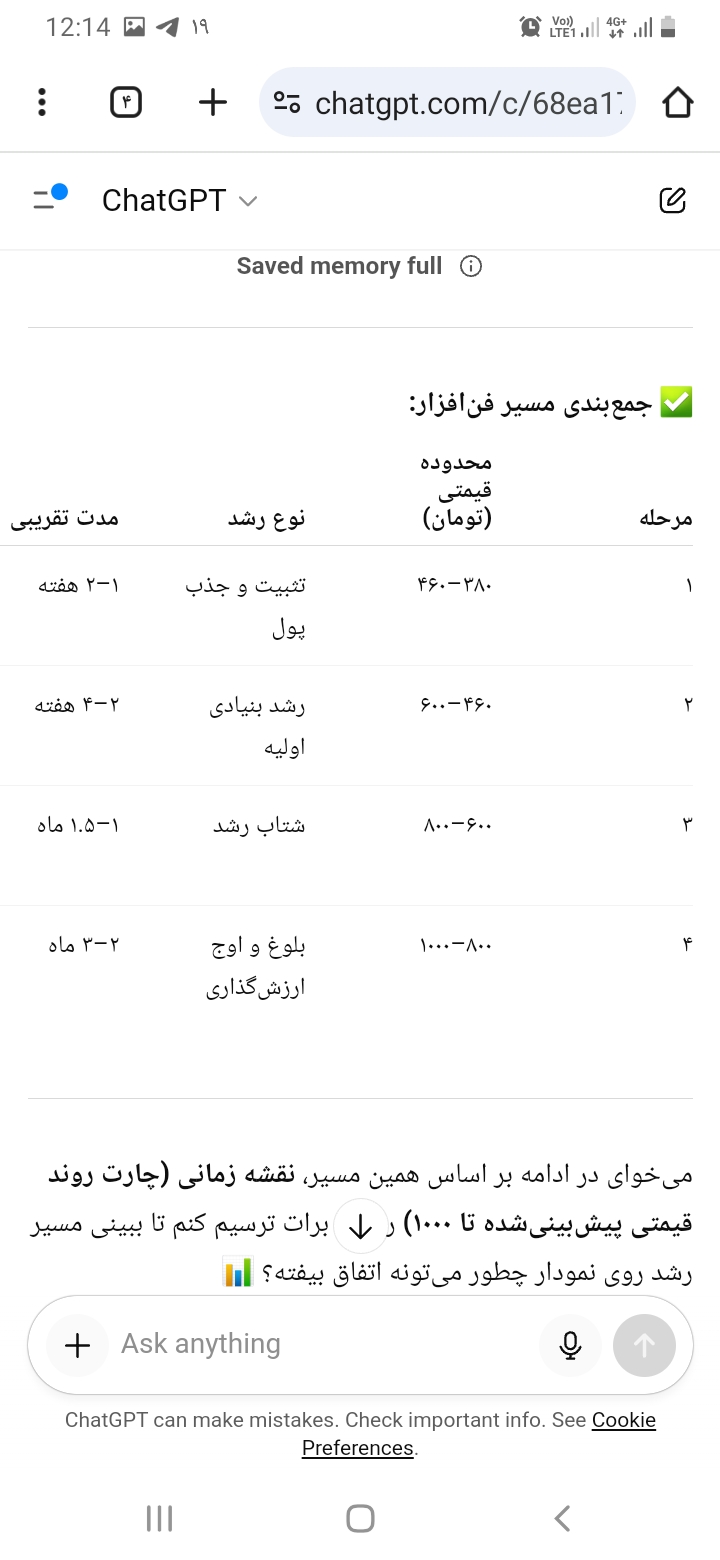720x1560 pixels.
Task: Jump to the bottom with the down arrow
Action: pos(360,1228)
